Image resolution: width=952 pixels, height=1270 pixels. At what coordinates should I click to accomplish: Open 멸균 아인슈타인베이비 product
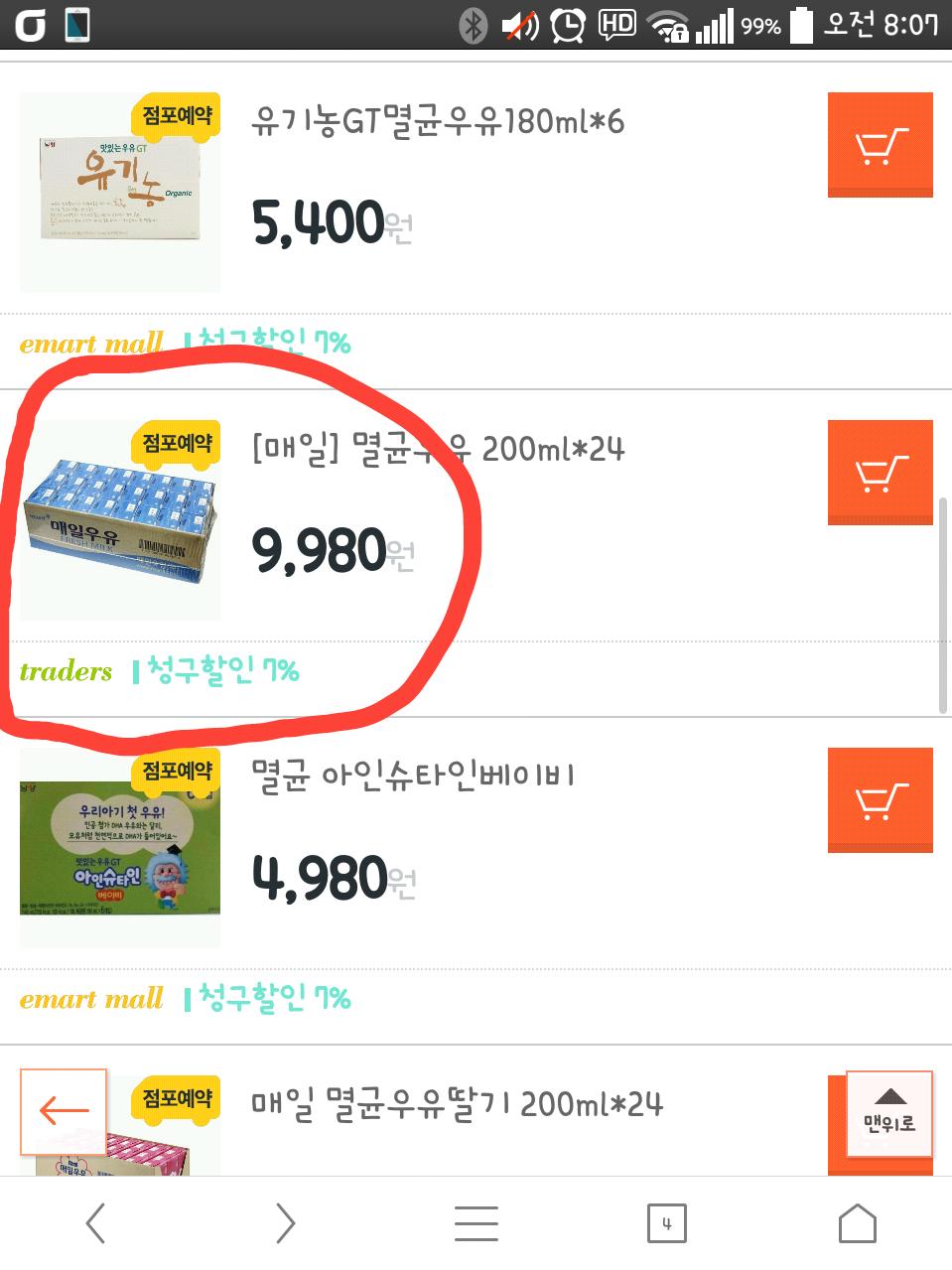(413, 776)
